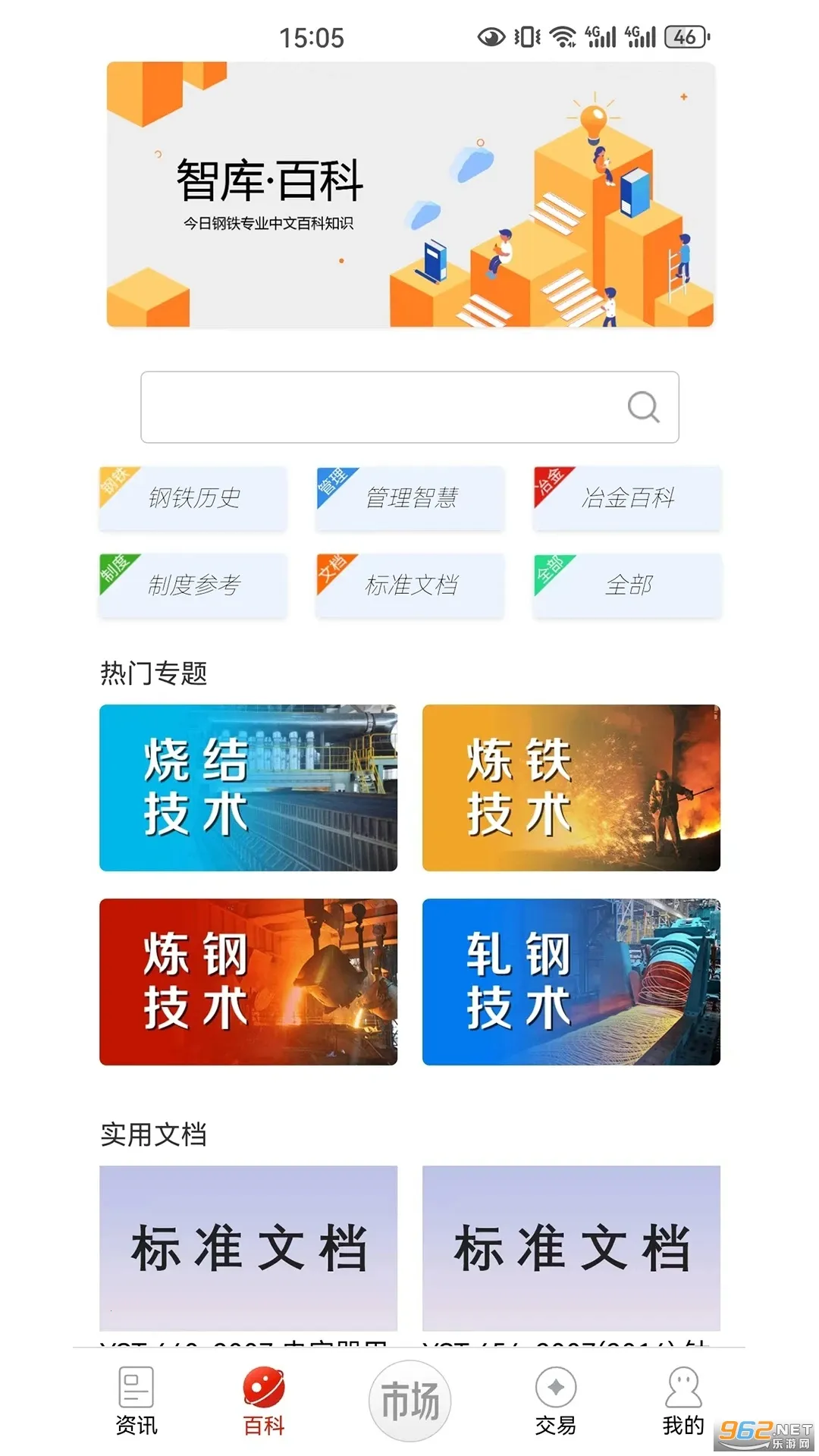Viewport: 819px width, 1456px height.
Task: Open the 制度参考 category
Action: 193,585
